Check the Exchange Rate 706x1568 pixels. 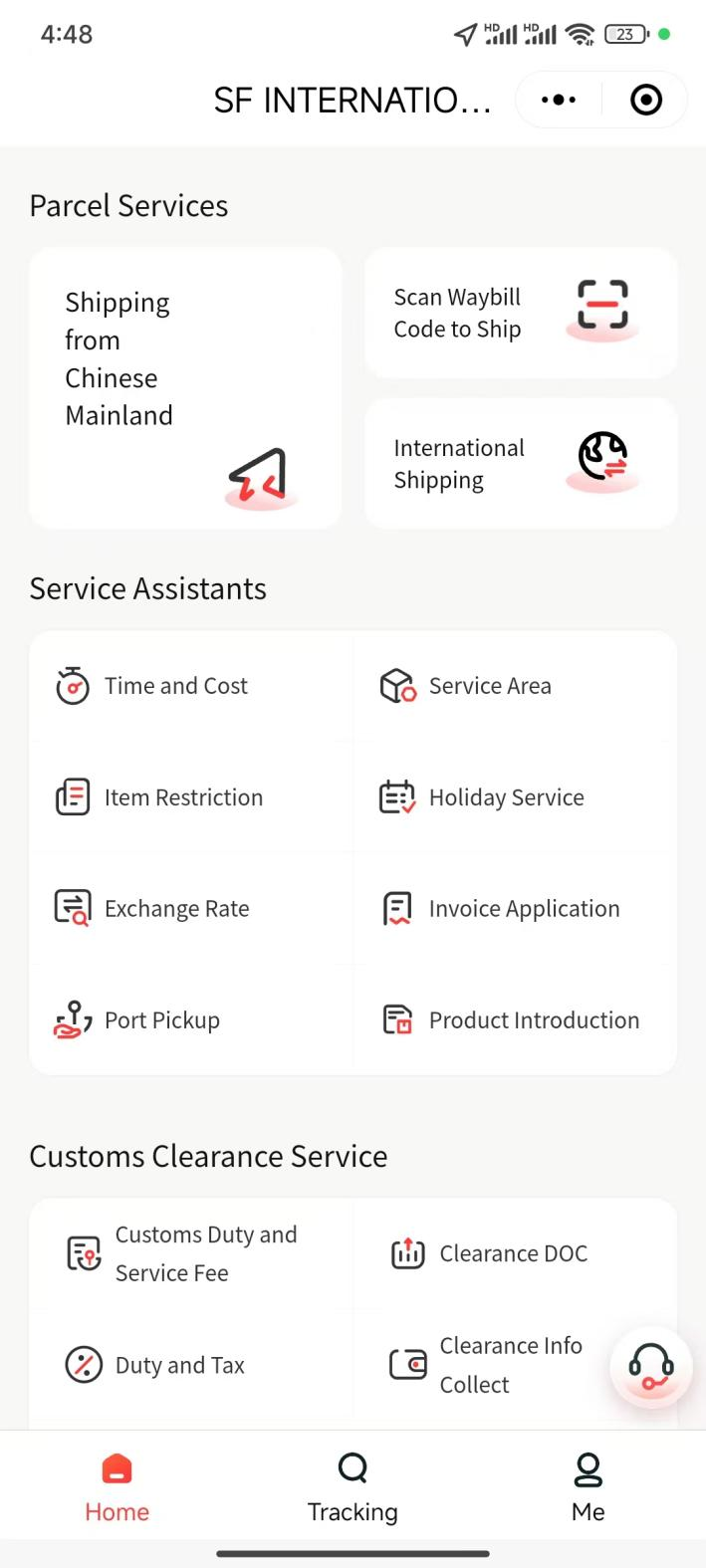coord(176,909)
